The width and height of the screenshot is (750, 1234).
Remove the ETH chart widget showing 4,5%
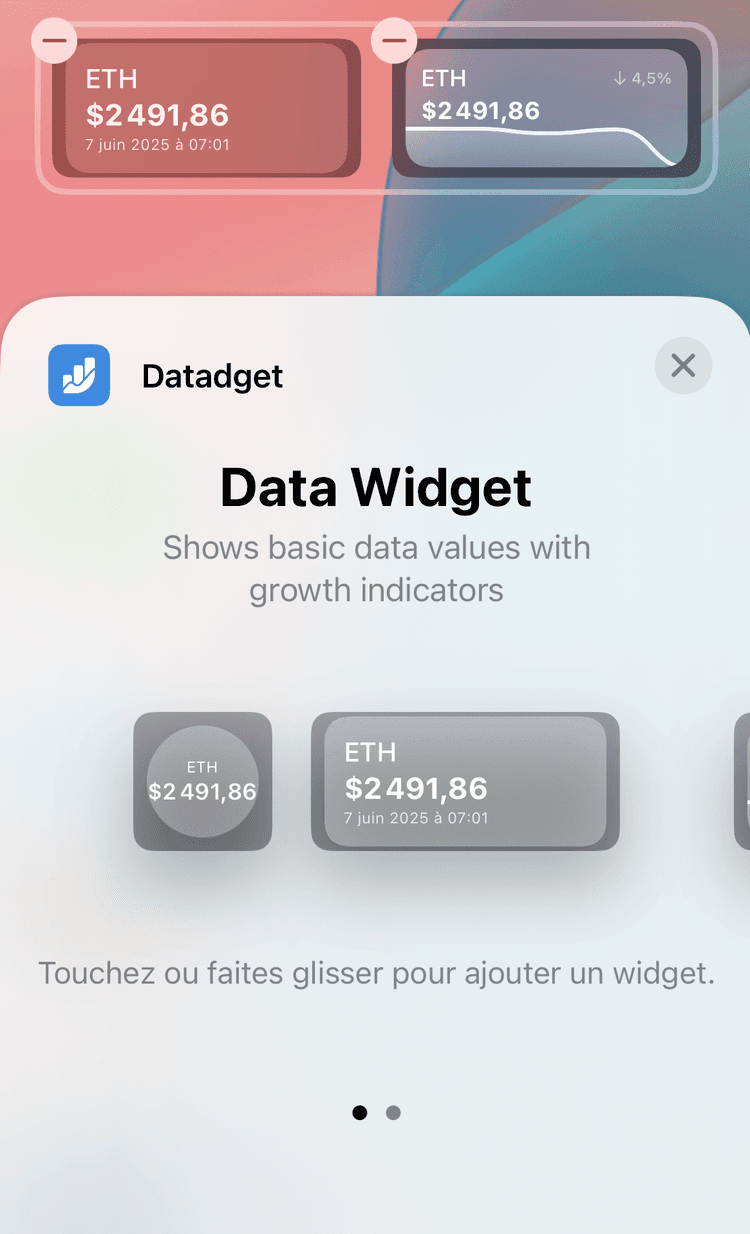click(394, 41)
